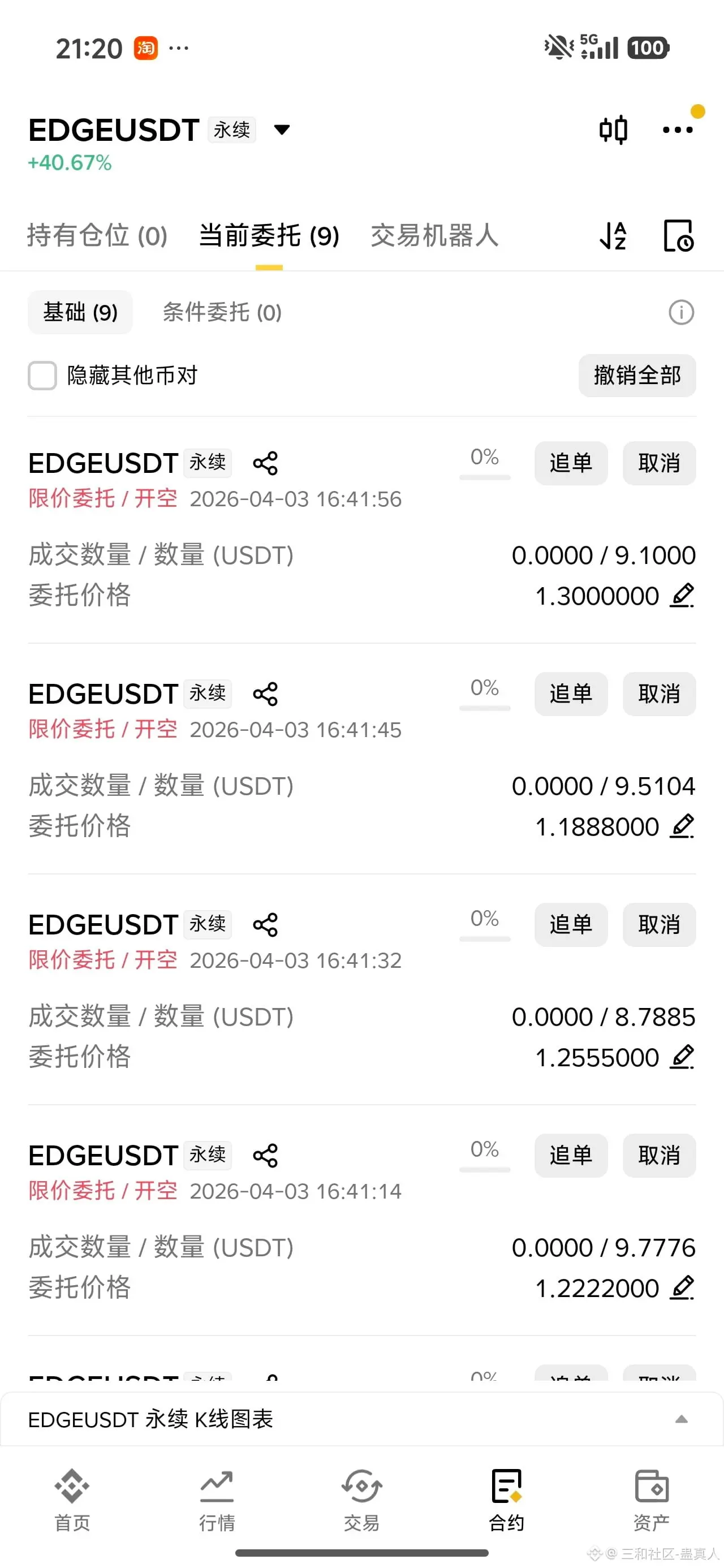This screenshot has width=724, height=1568.
Task: Tap 追单 on the 16:41:45 order
Action: point(571,694)
